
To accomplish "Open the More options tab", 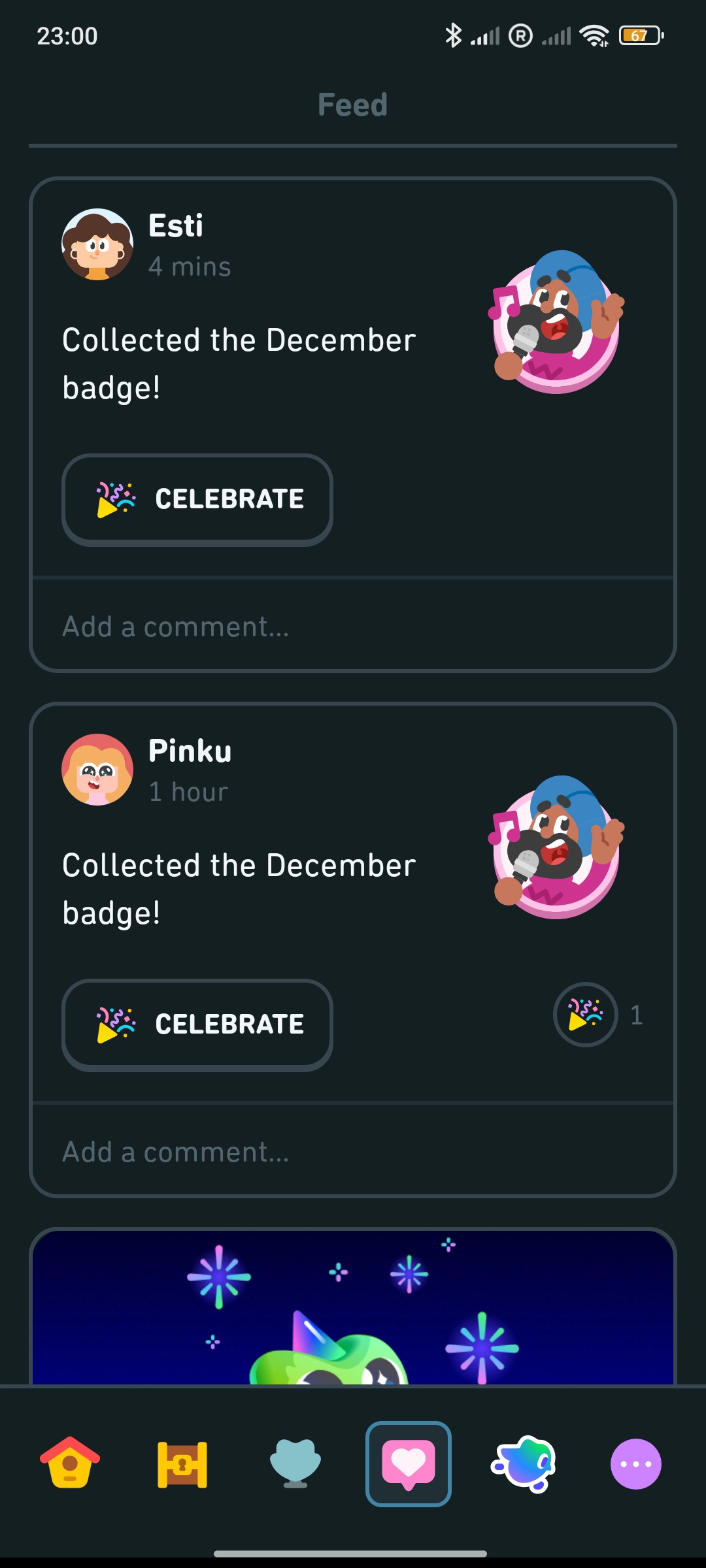I will tap(635, 1464).
